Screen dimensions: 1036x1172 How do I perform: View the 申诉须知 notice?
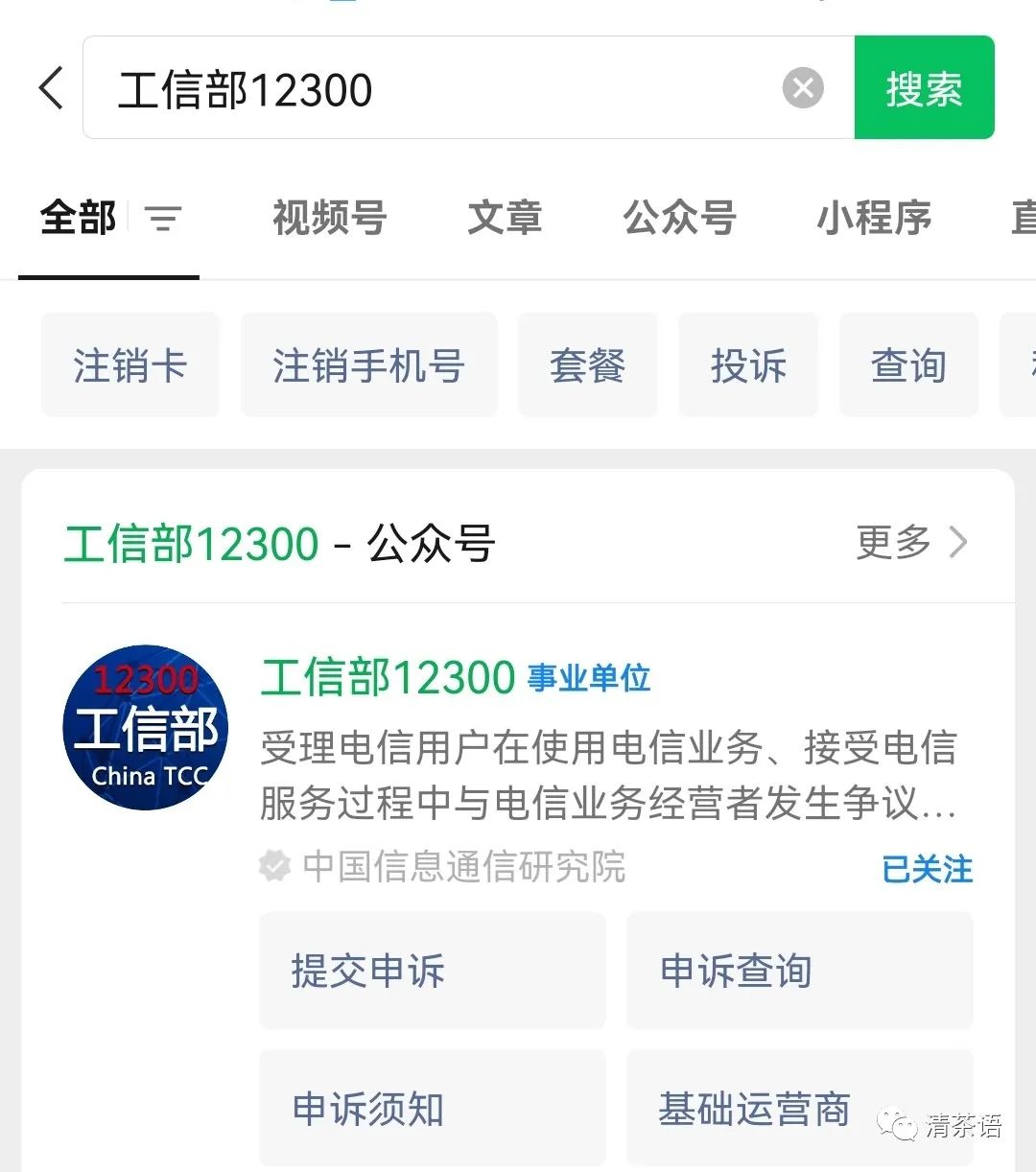431,1108
